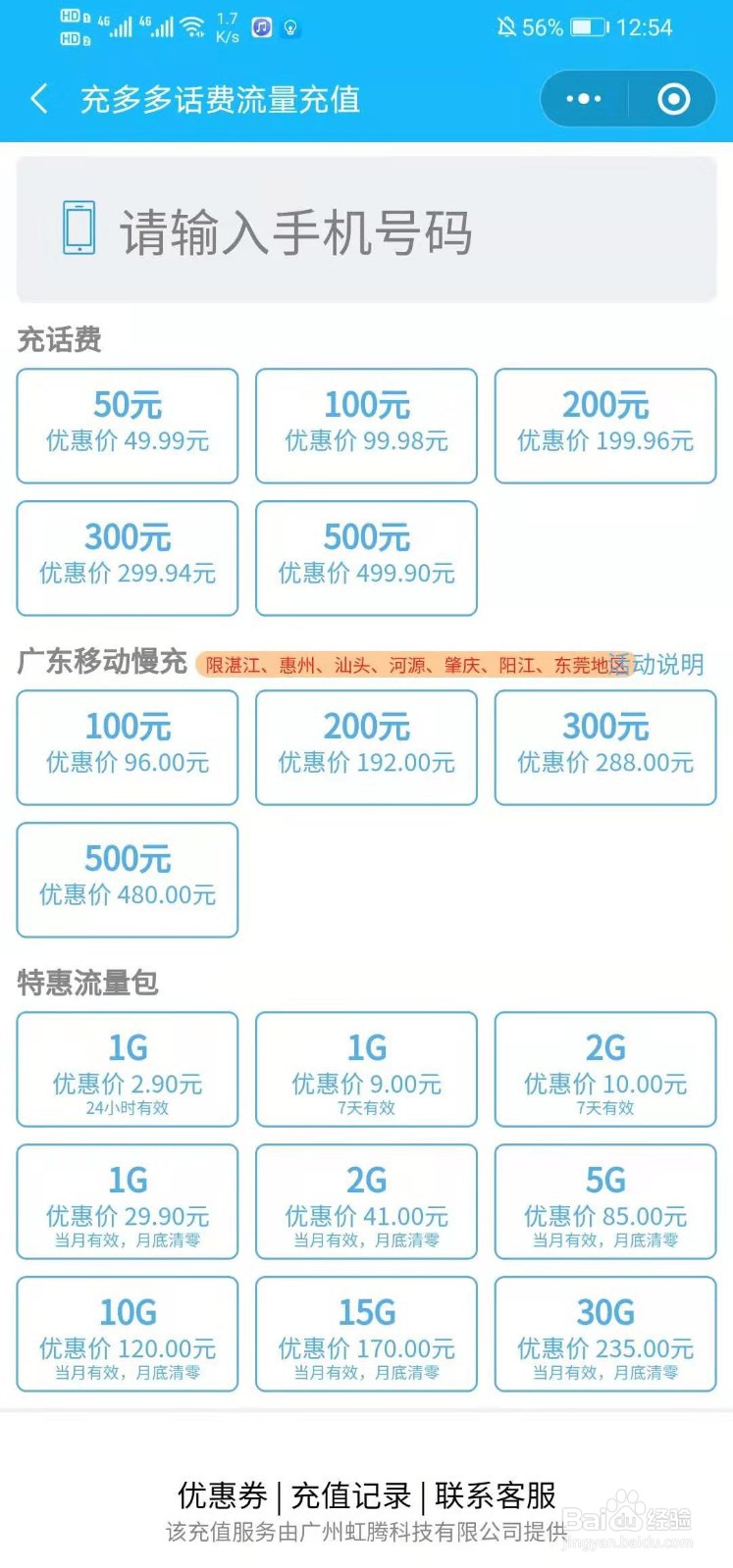
Task: Tap the battery indicator in status bar
Action: (589, 27)
